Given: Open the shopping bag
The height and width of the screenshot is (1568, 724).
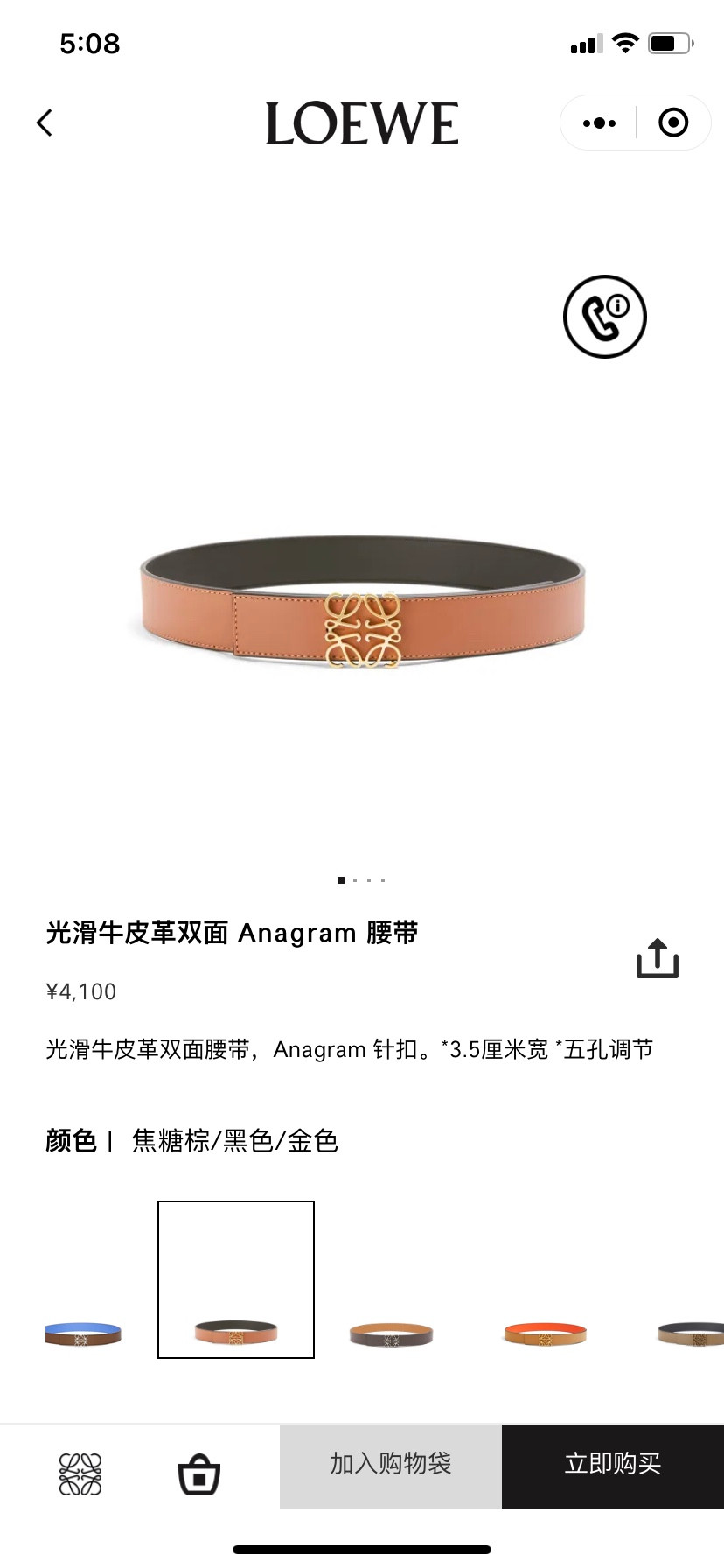Looking at the screenshot, I should coord(199,1474).
